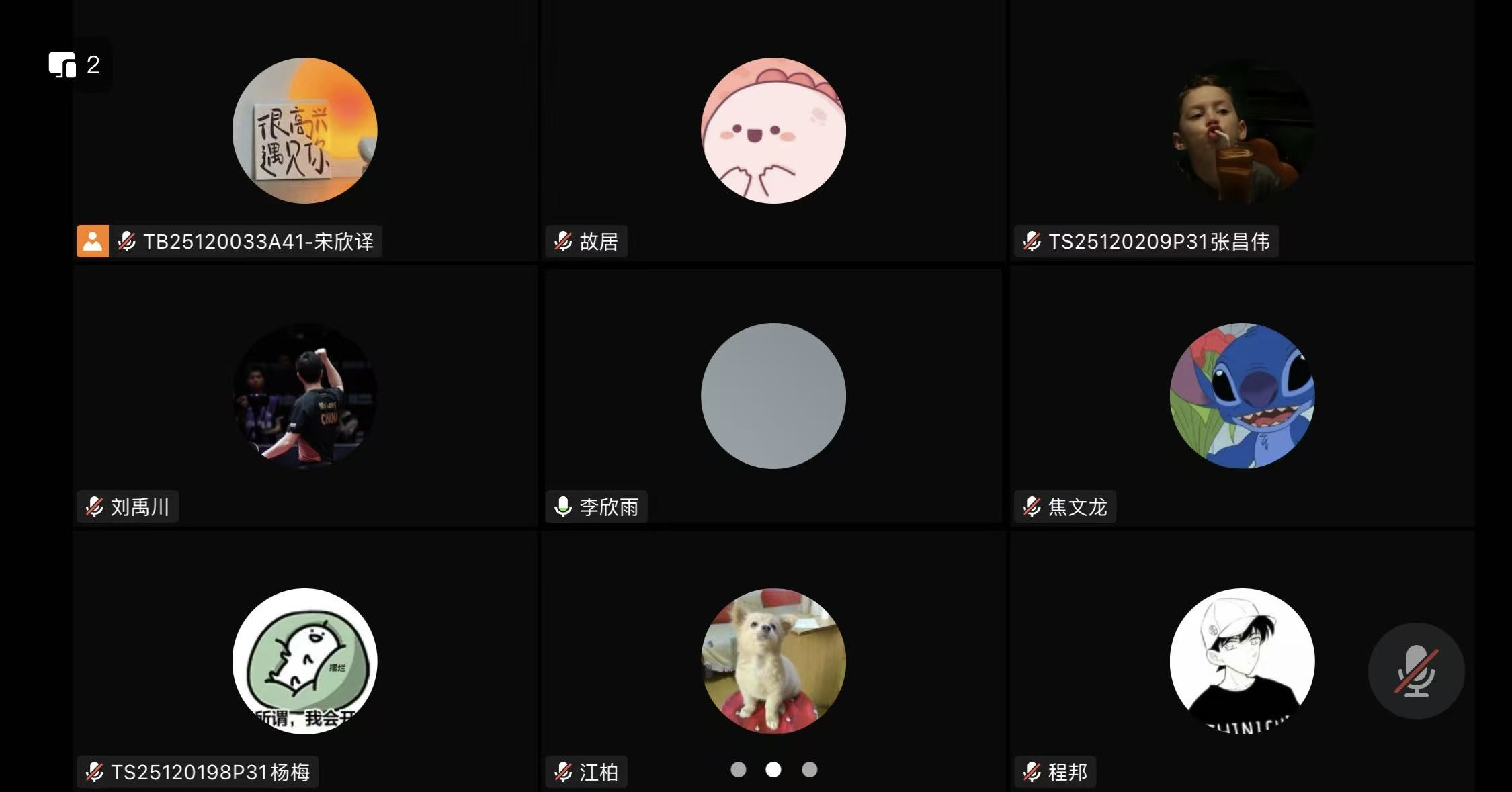1512x792 pixels.
Task: Select TB25120033A41-宋欣译's participant tile
Action: [x=304, y=131]
